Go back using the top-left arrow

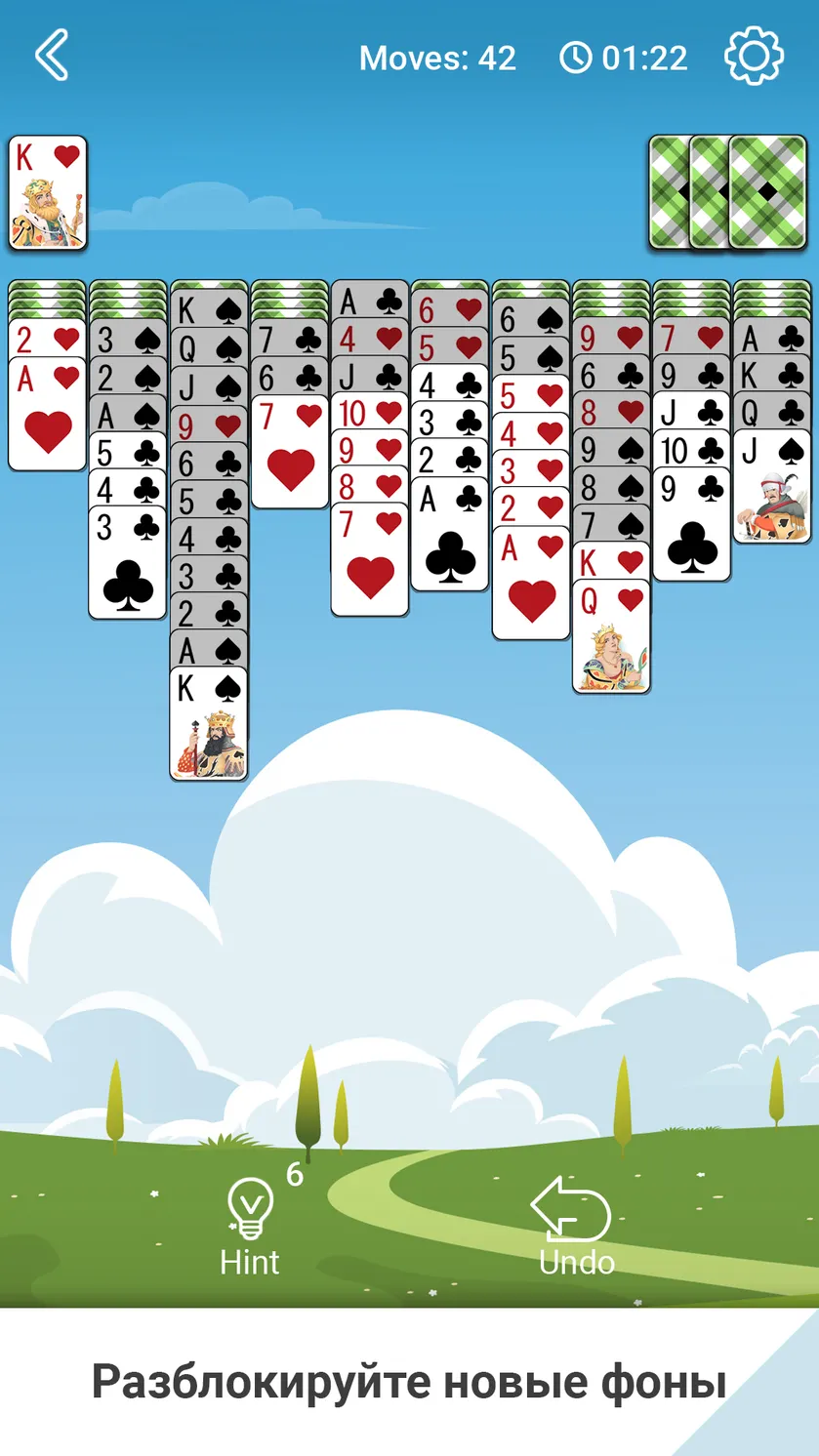click(52, 56)
